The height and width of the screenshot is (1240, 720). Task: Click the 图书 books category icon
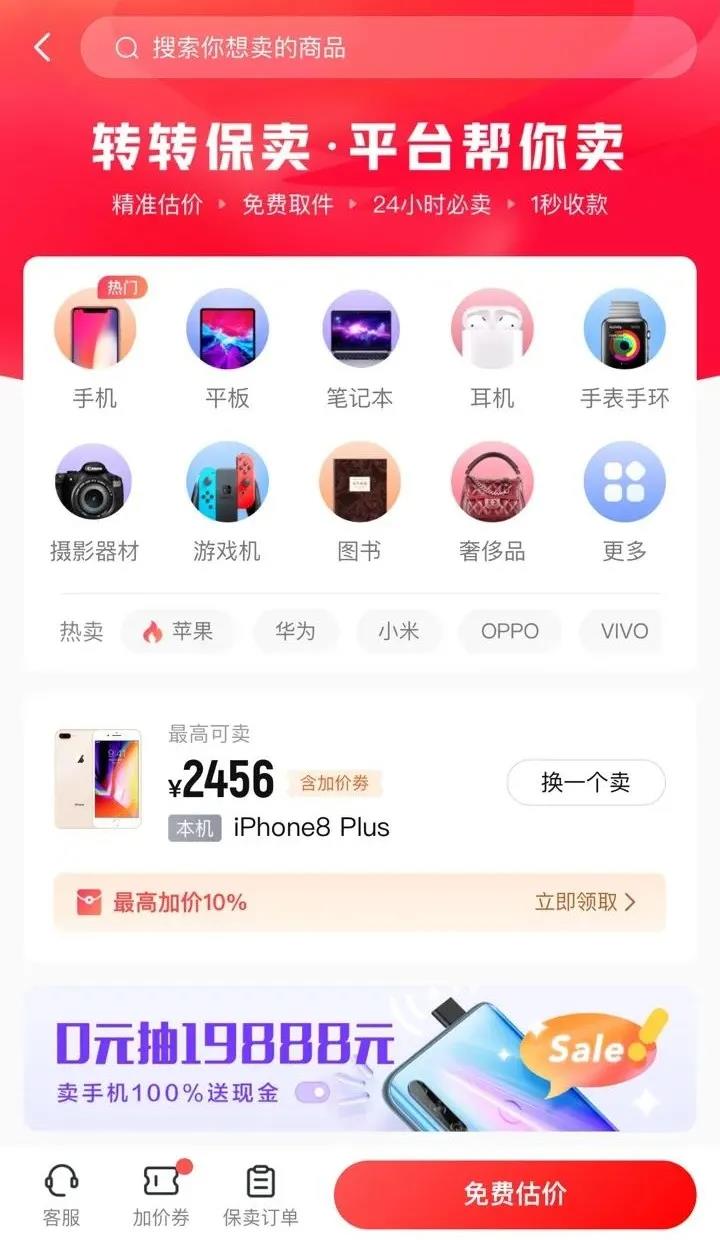(x=360, y=482)
